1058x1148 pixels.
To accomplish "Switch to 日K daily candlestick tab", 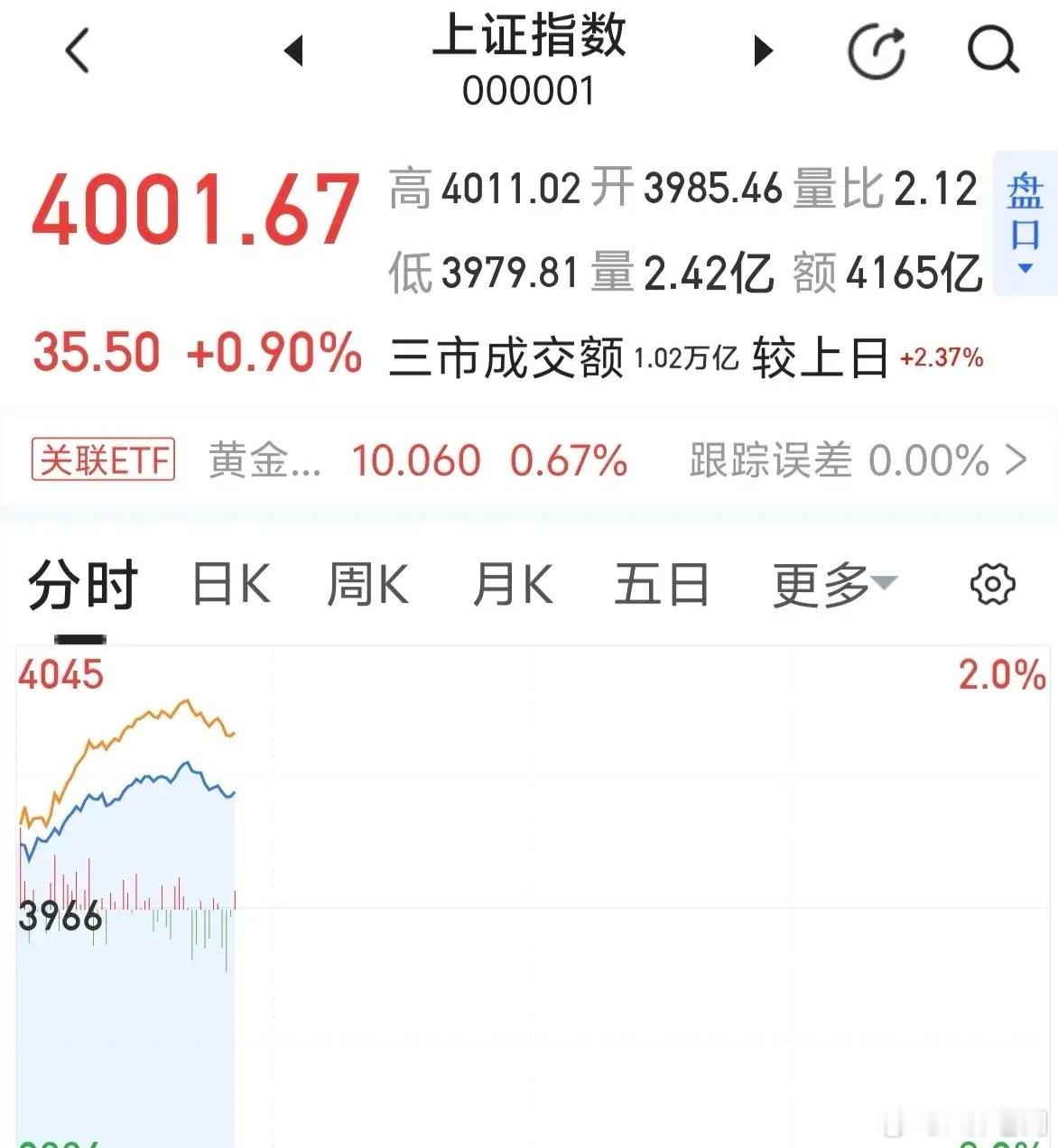I will [x=227, y=583].
